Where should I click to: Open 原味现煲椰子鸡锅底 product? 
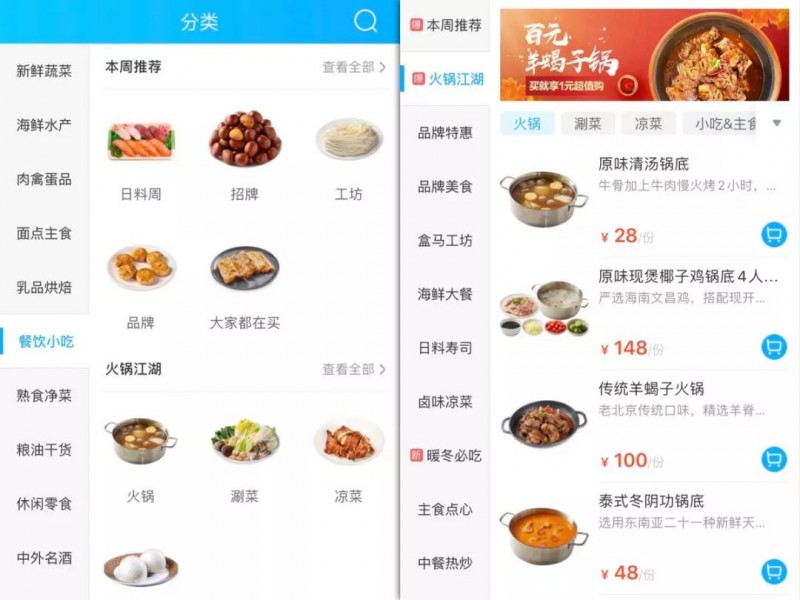pyautogui.click(x=687, y=275)
